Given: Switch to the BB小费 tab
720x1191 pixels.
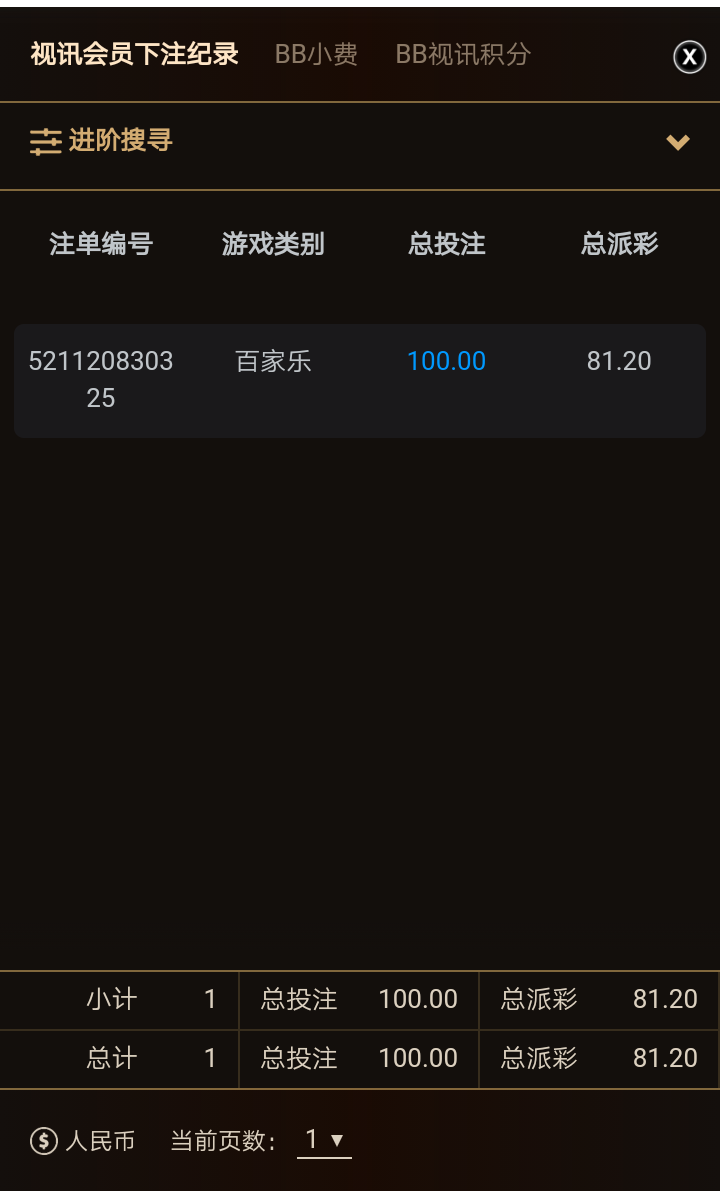Looking at the screenshot, I should 316,55.
